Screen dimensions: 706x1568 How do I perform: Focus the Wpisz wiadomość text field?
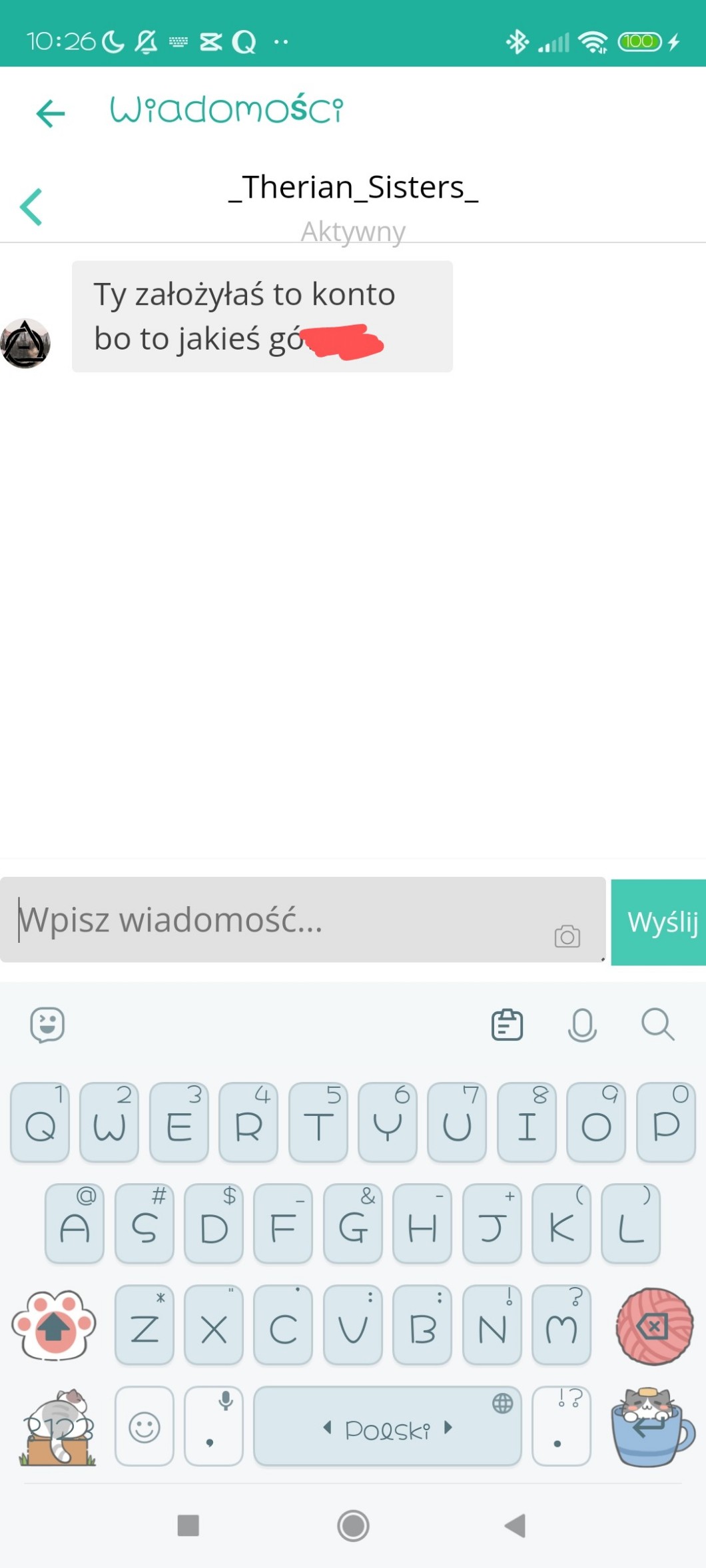coord(280,920)
